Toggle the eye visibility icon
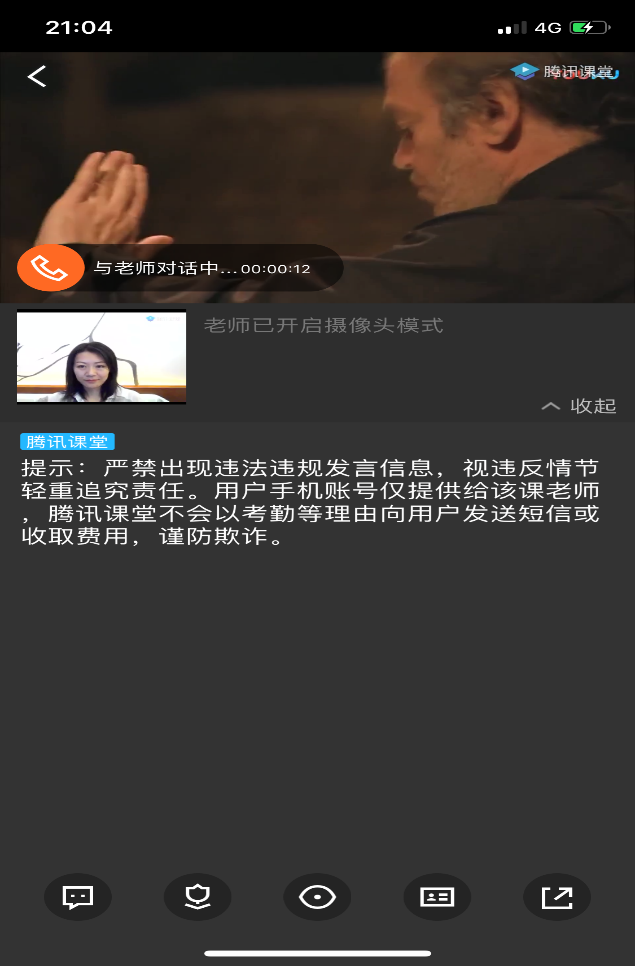The image size is (635, 966). pos(317,897)
